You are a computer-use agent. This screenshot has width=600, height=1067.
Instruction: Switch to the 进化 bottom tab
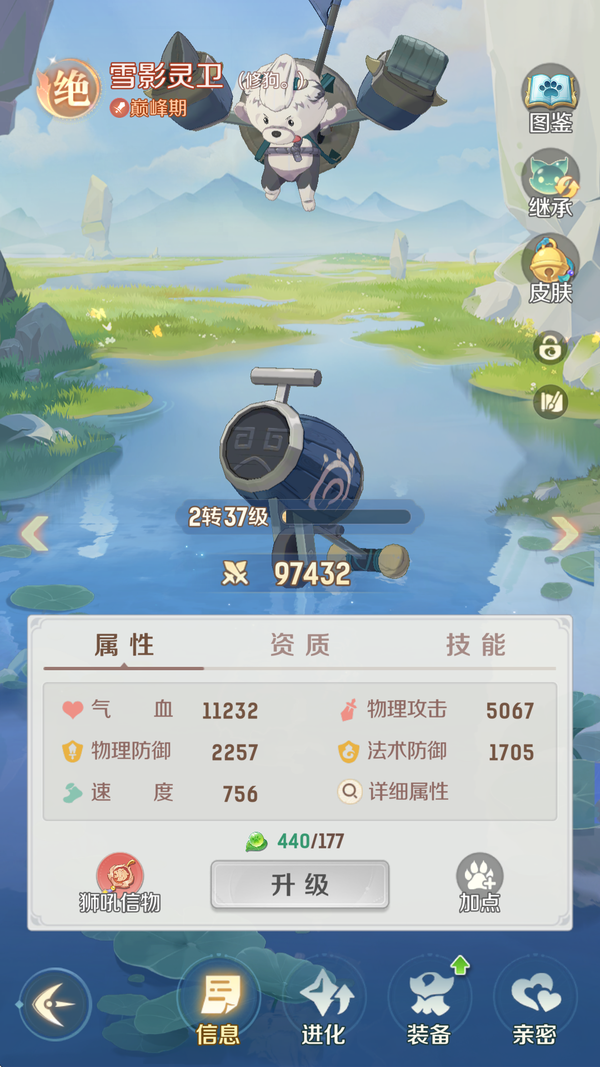pyautogui.click(x=323, y=1003)
